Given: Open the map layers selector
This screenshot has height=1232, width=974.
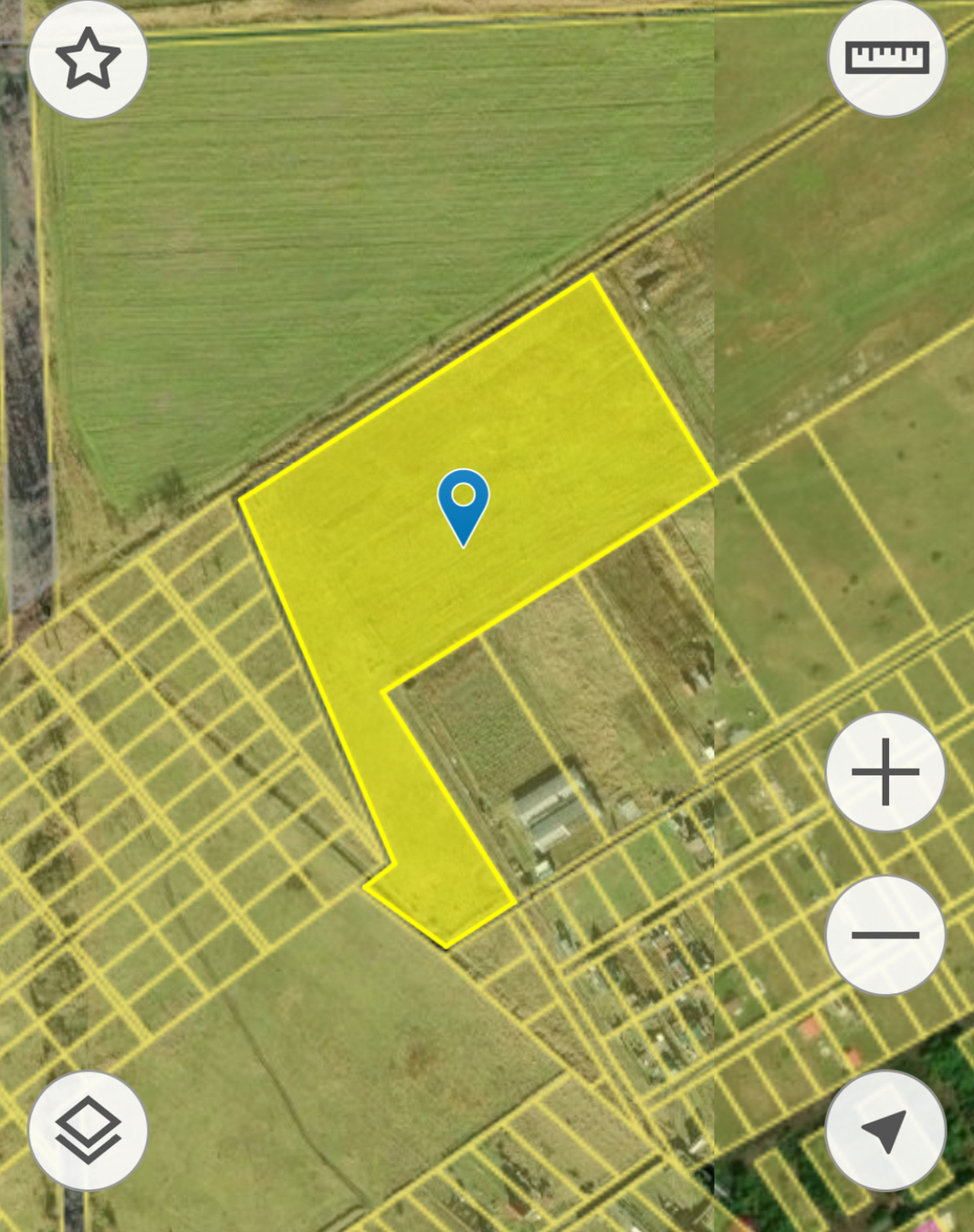Looking at the screenshot, I should point(89,1130).
